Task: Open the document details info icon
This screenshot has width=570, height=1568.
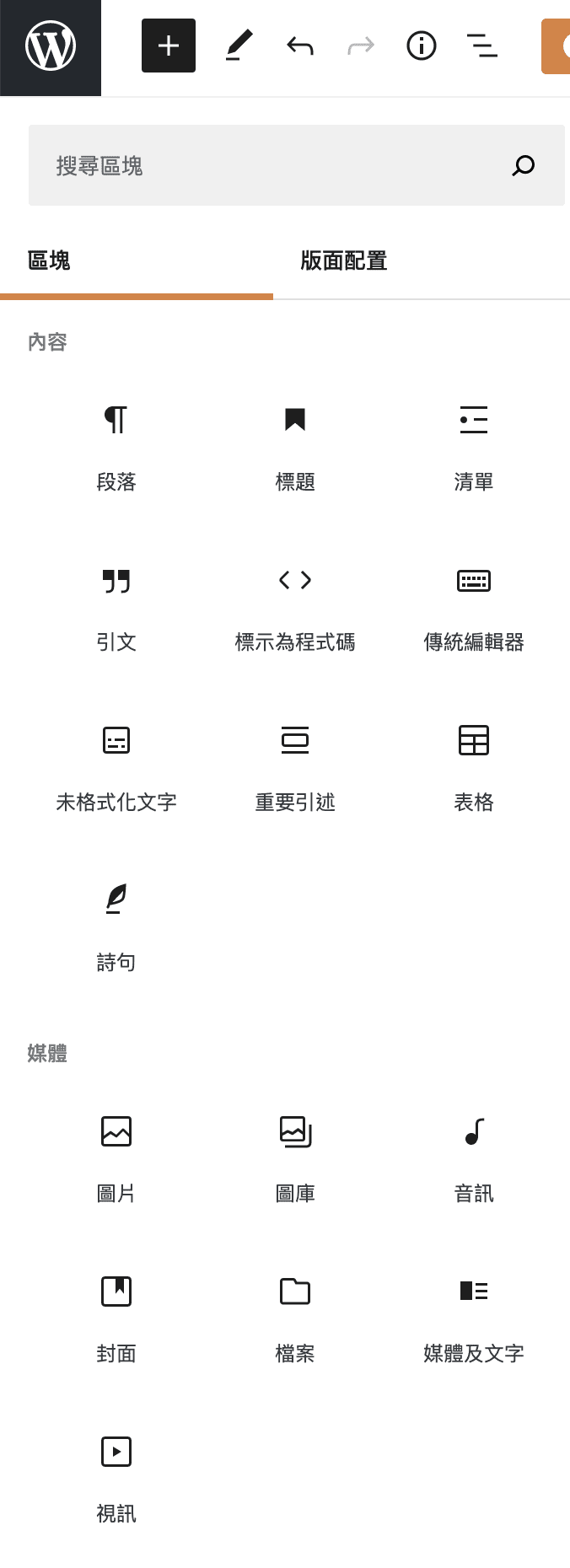Action: pyautogui.click(x=421, y=46)
